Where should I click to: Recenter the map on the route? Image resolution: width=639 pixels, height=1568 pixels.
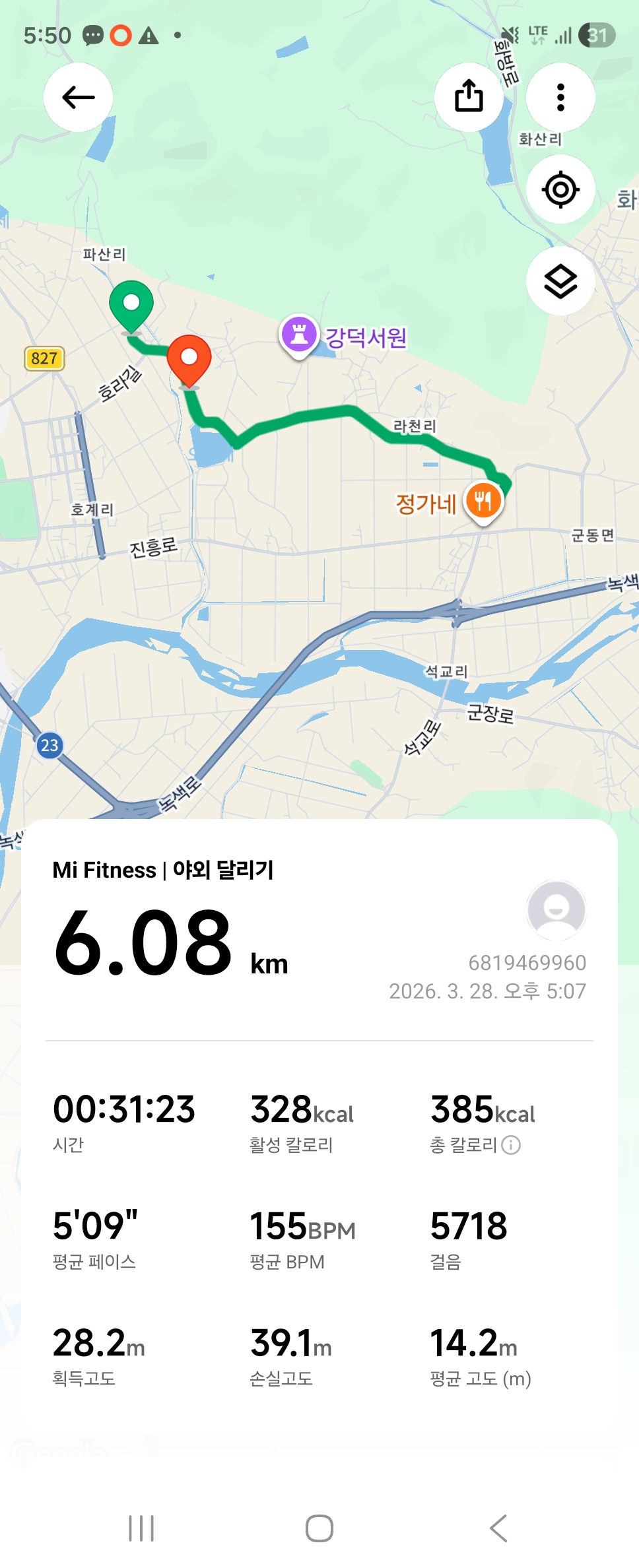[560, 189]
